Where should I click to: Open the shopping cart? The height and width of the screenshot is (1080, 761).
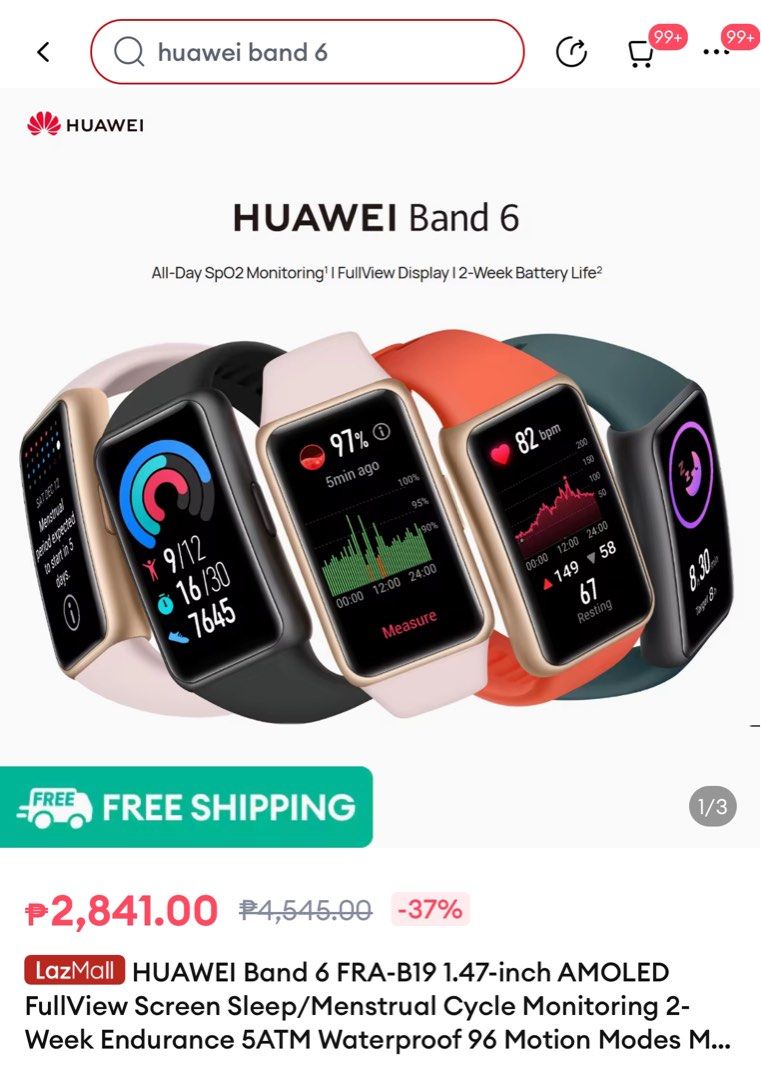click(641, 53)
